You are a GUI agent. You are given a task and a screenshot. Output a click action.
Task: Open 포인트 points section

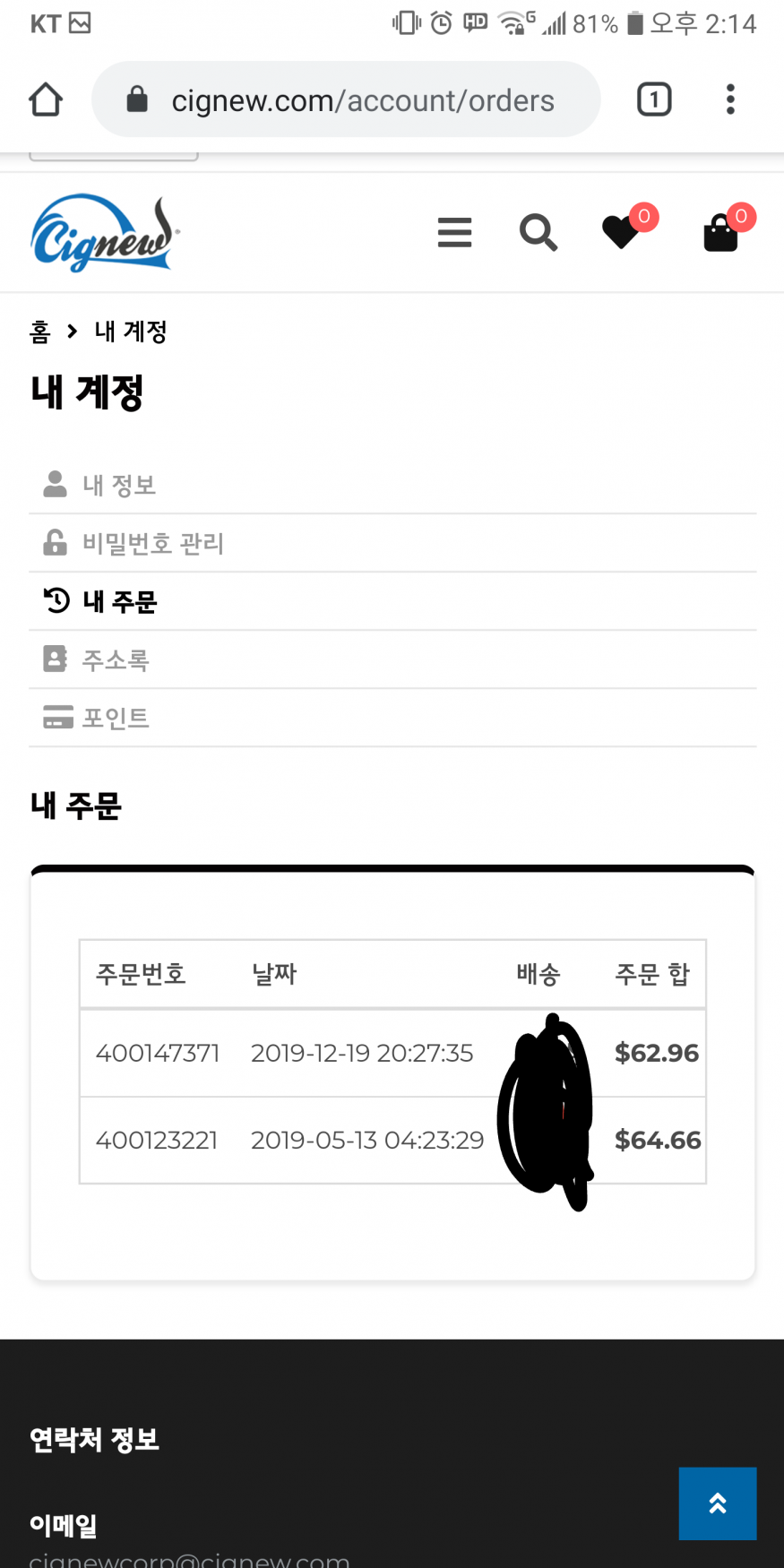coord(392,718)
